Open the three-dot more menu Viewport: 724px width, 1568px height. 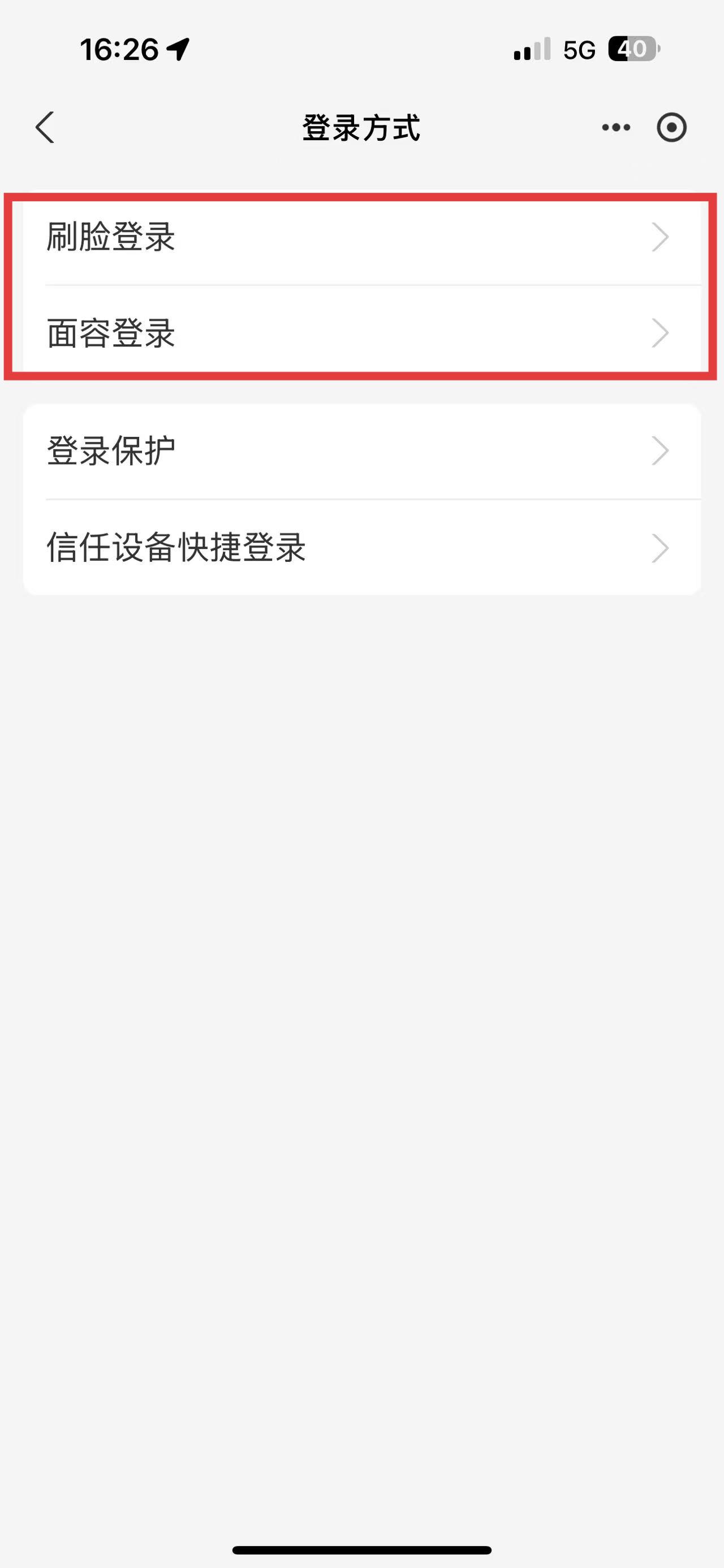(x=615, y=127)
